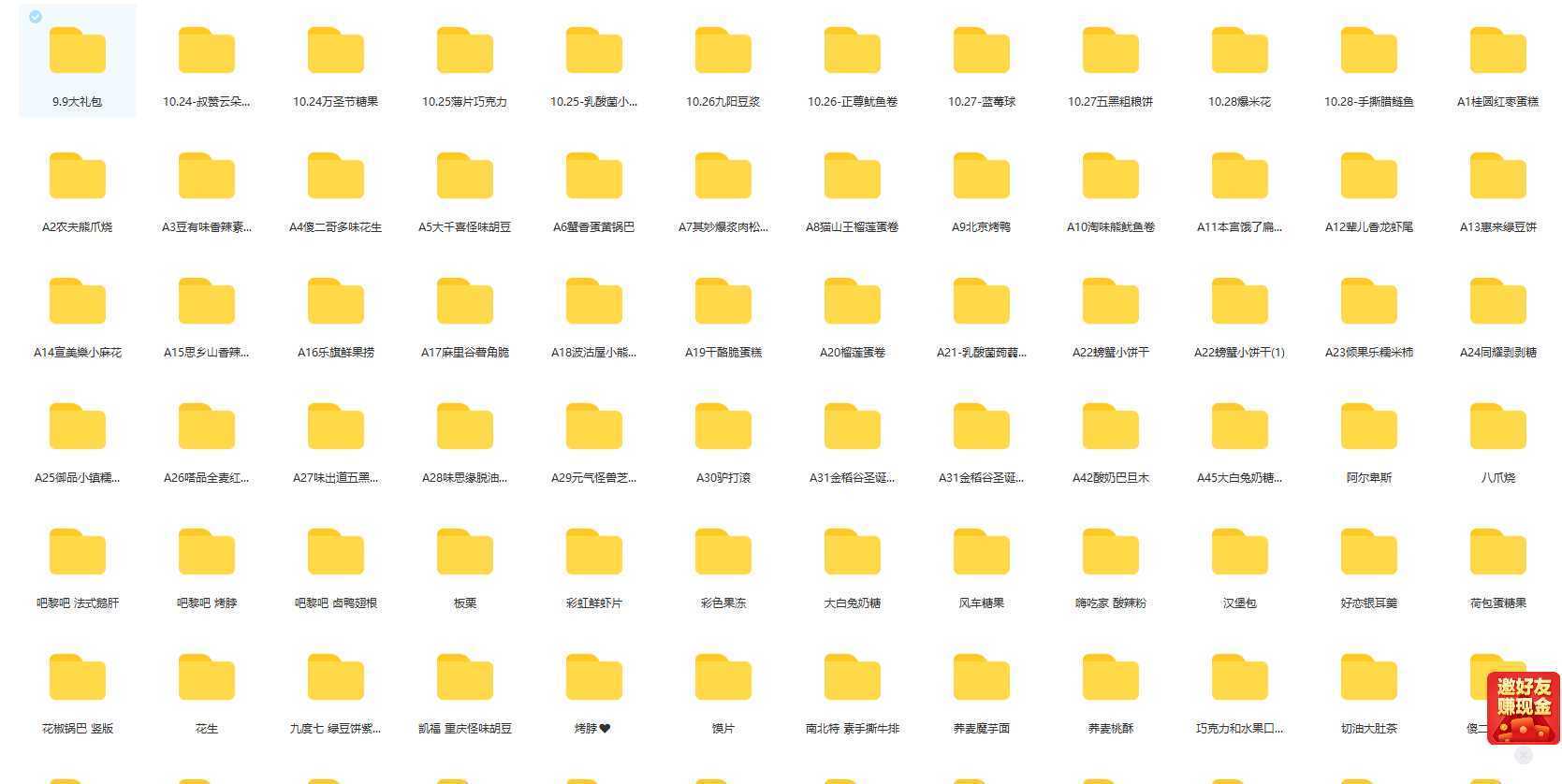Viewport: 1562px width, 784px height.
Task: Open the A30驴打滚 folder
Action: (723, 428)
